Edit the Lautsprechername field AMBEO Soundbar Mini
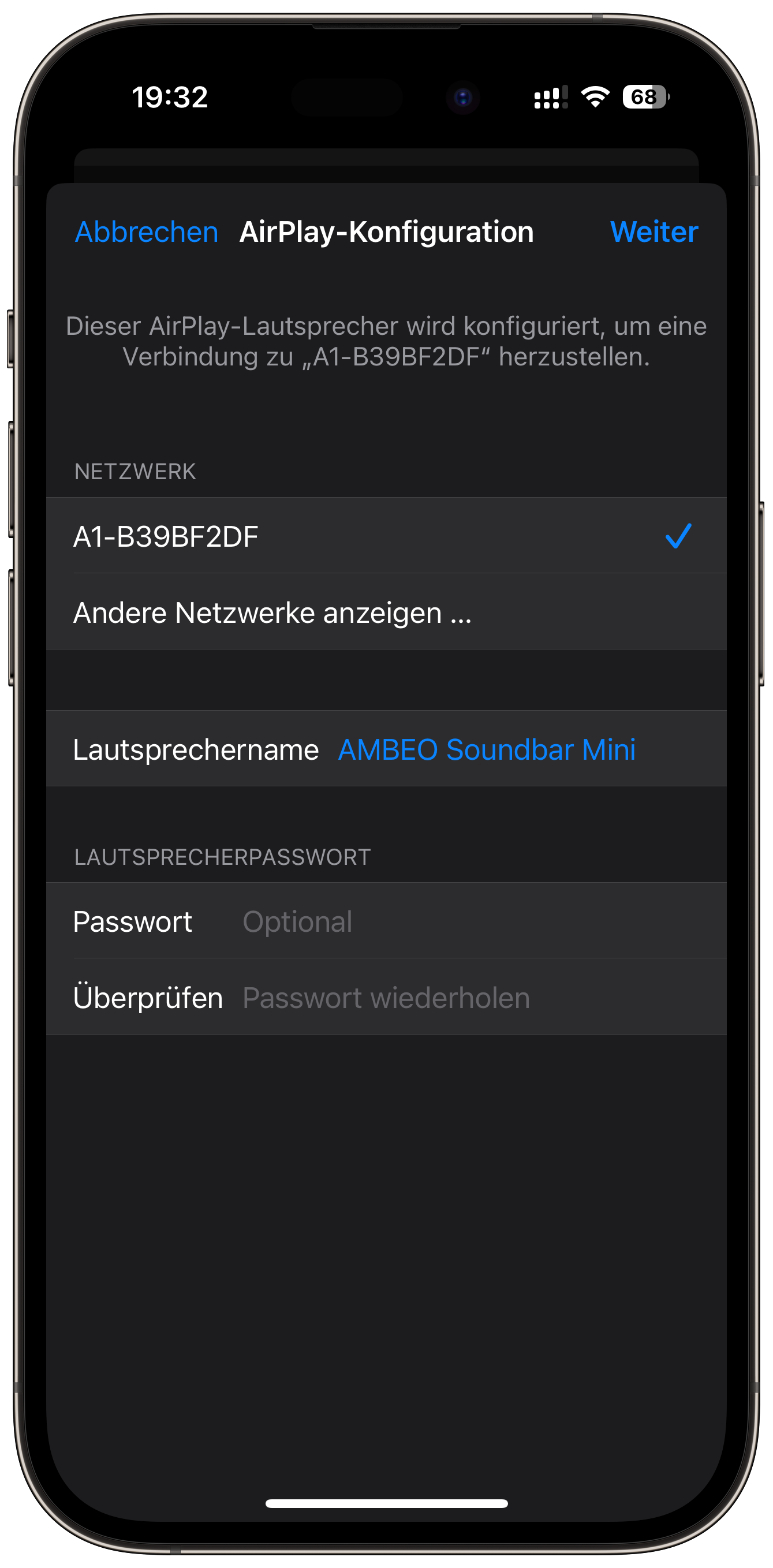The width and height of the screenshot is (773, 1568). pyautogui.click(x=486, y=749)
